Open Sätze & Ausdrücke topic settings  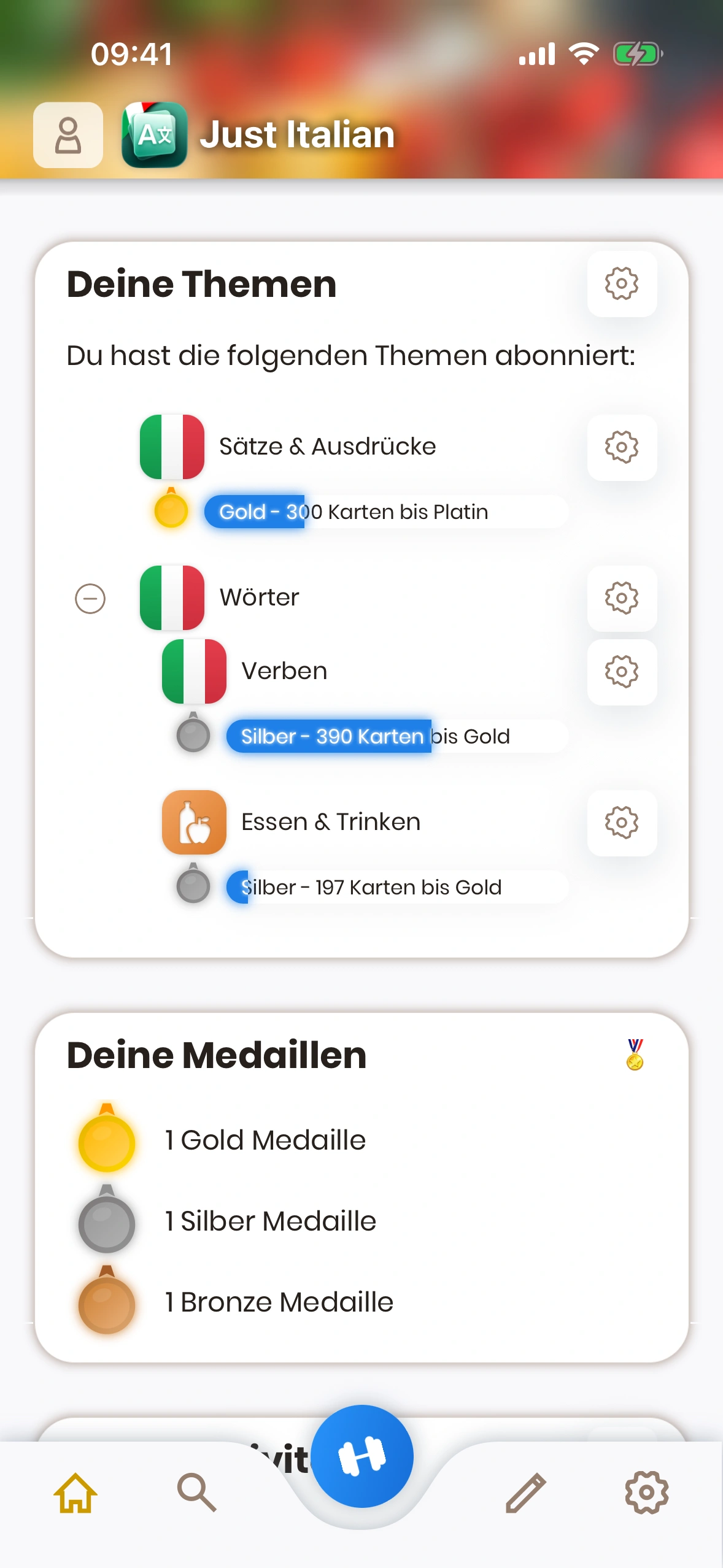(621, 447)
